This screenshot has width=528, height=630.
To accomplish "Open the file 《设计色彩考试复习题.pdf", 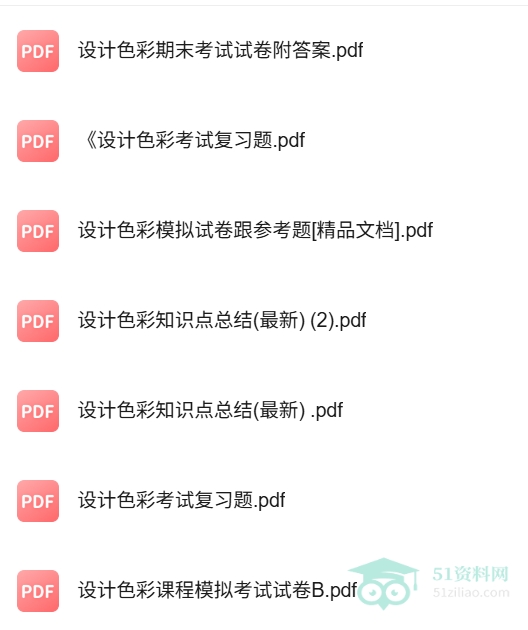I will tap(194, 141).
